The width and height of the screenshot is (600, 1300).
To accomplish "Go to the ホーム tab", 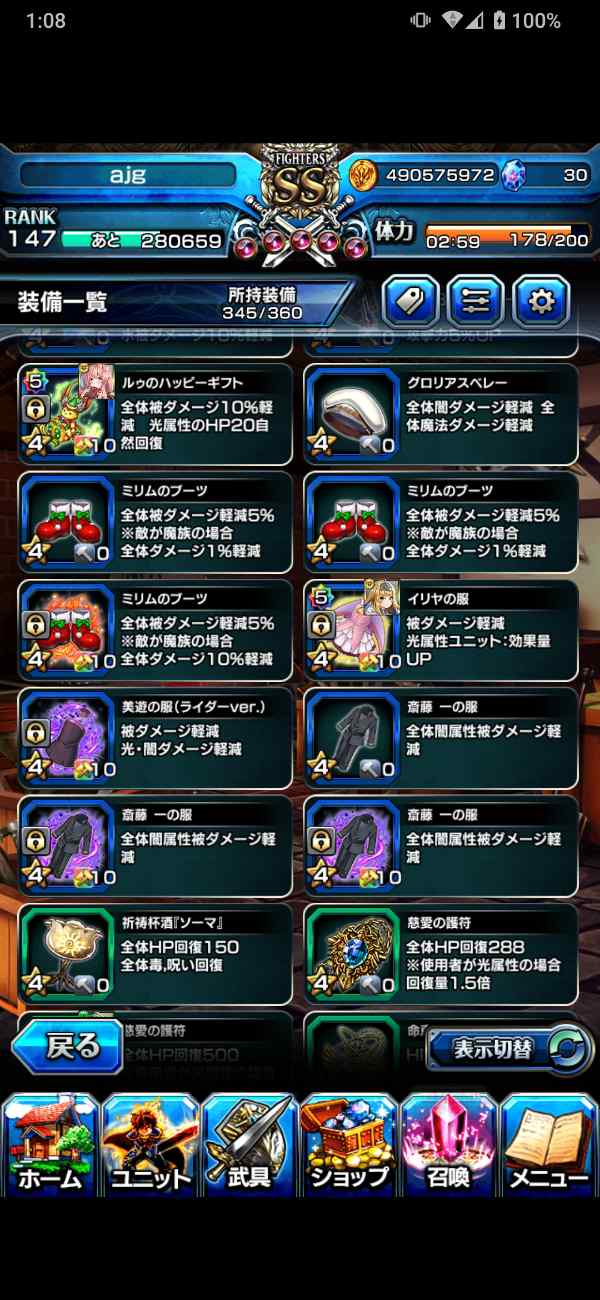I will [x=50, y=1143].
